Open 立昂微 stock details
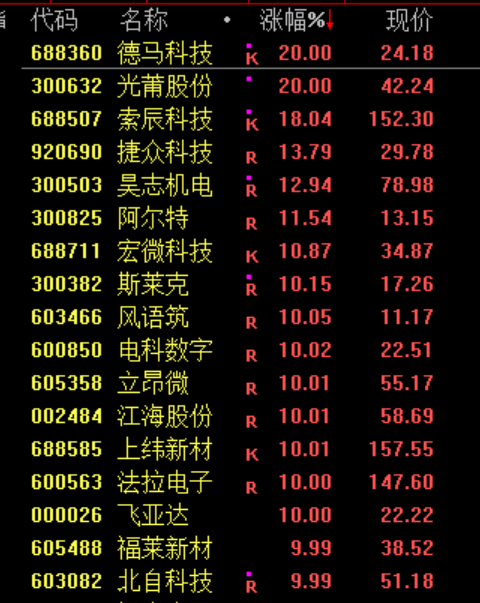The image size is (480, 603). [251, 383]
